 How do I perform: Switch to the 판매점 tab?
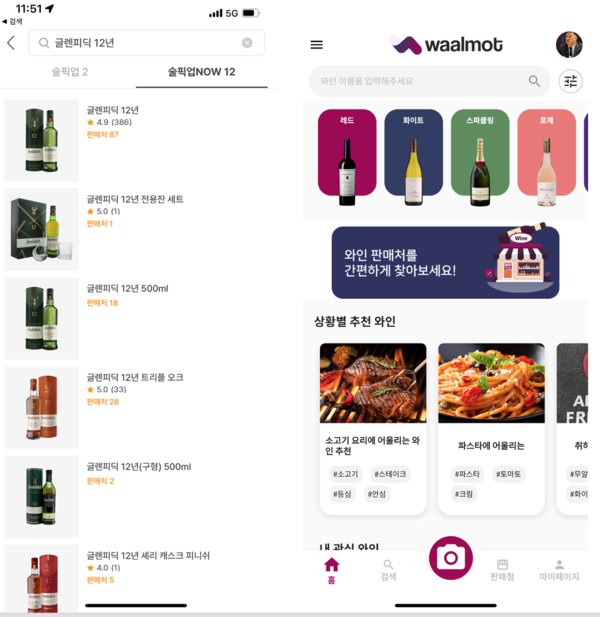[502, 570]
